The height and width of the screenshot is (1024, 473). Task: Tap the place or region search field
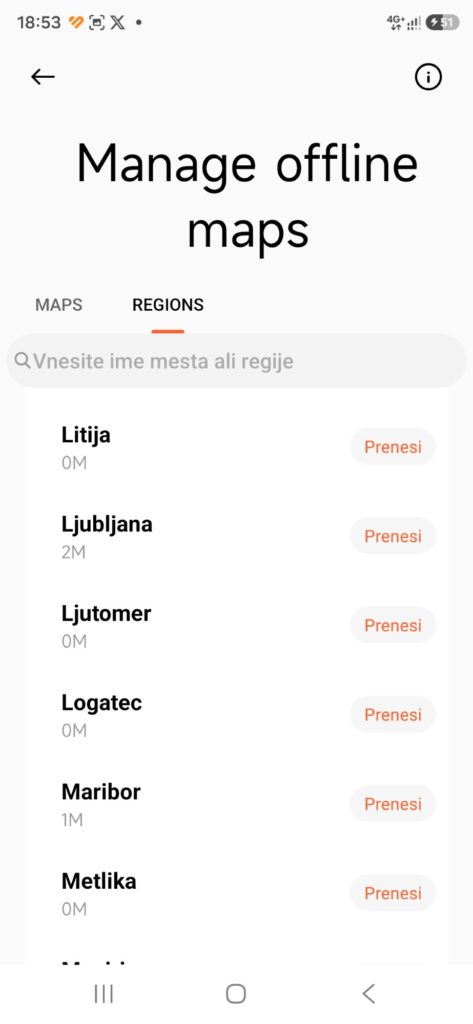tap(236, 361)
